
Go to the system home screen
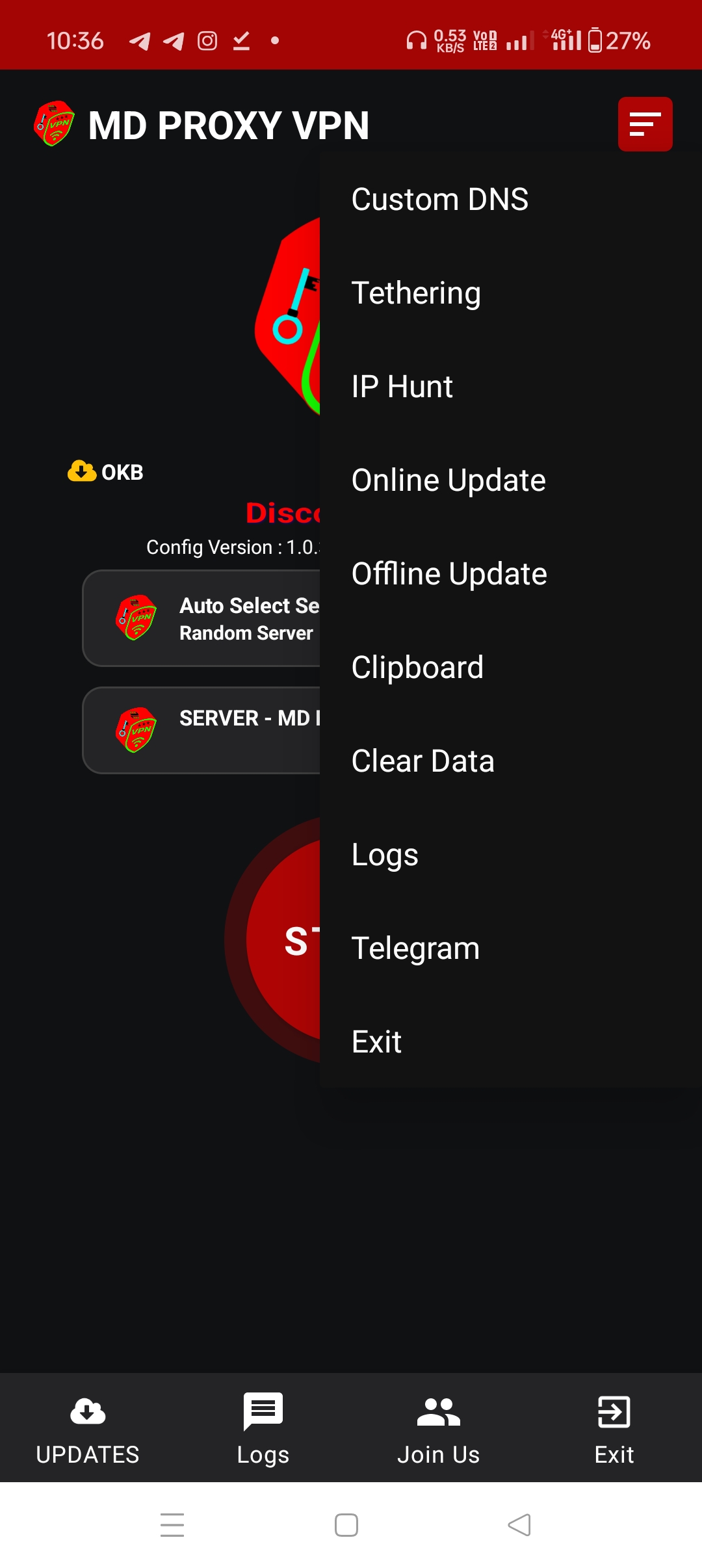point(346,1525)
